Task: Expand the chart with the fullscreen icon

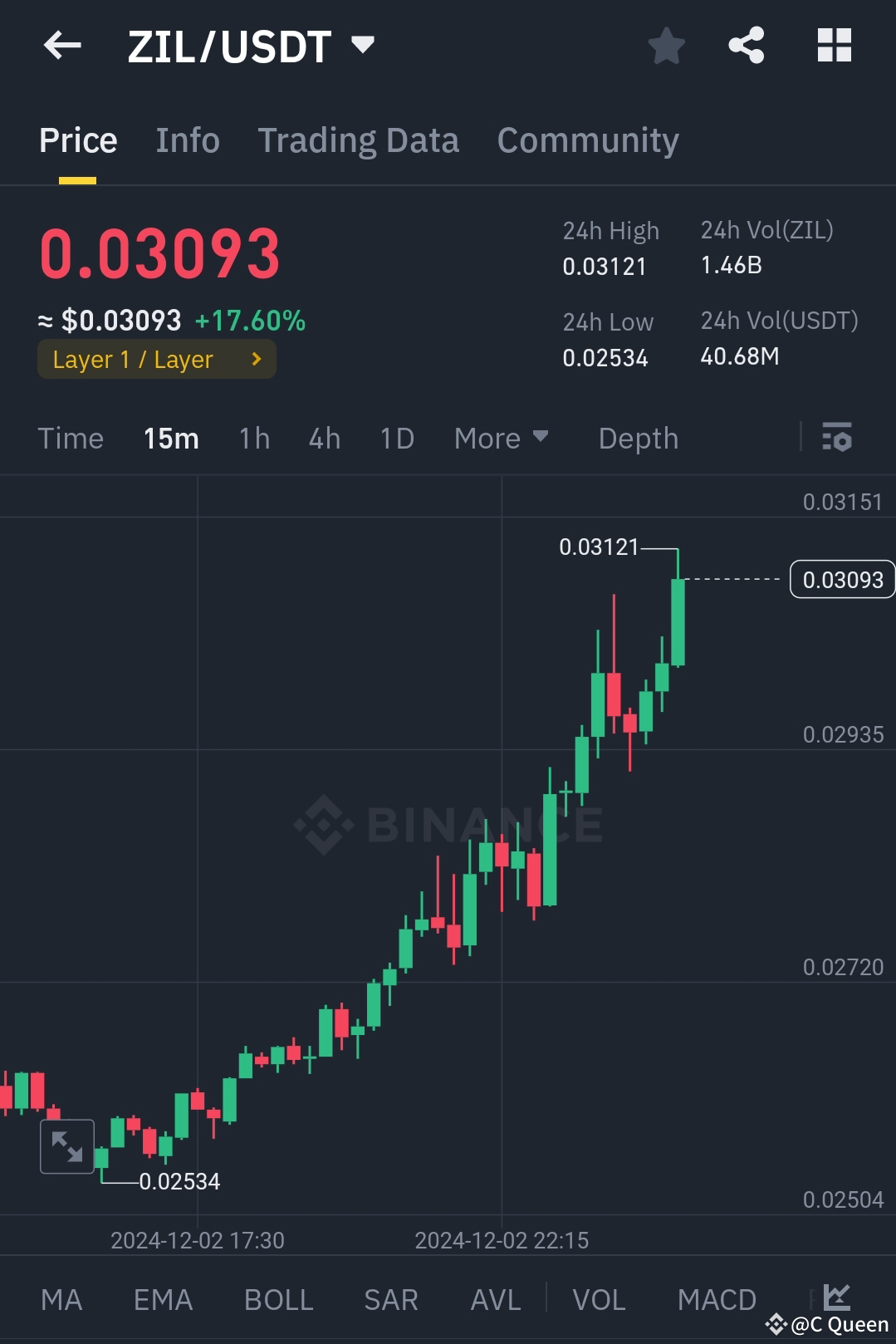Action: point(66,1146)
